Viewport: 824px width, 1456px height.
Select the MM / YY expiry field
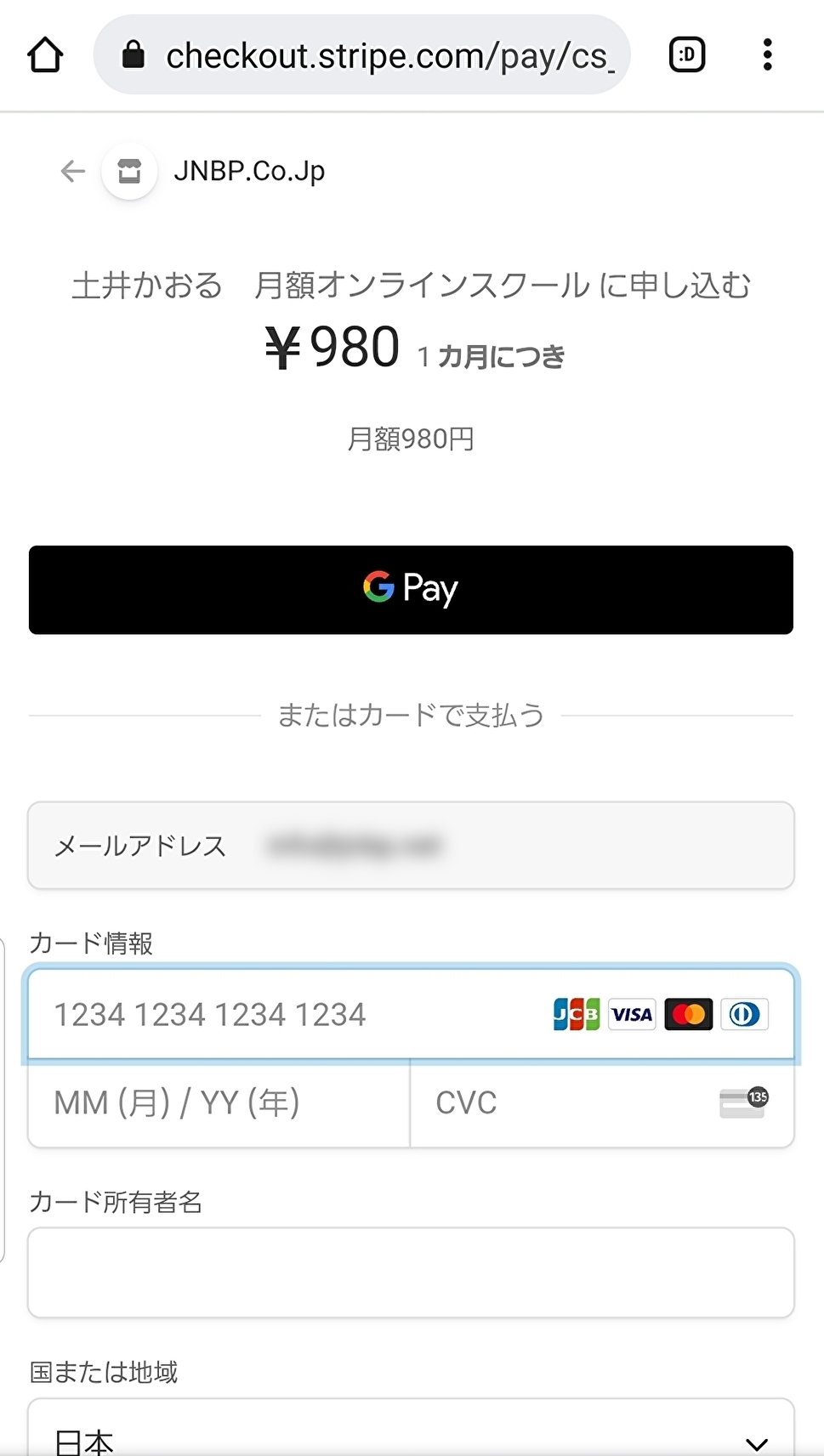coord(219,1103)
